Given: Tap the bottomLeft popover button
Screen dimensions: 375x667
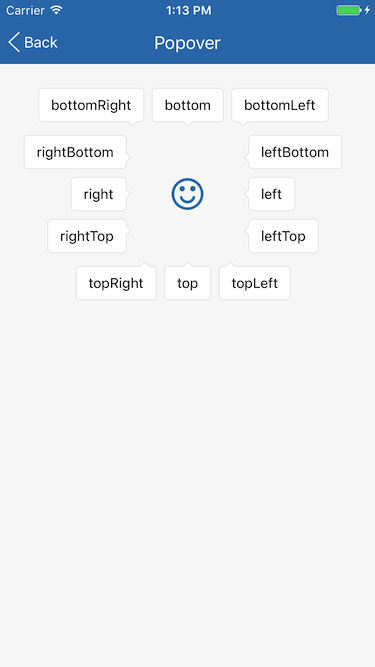Looking at the screenshot, I should coord(280,105).
